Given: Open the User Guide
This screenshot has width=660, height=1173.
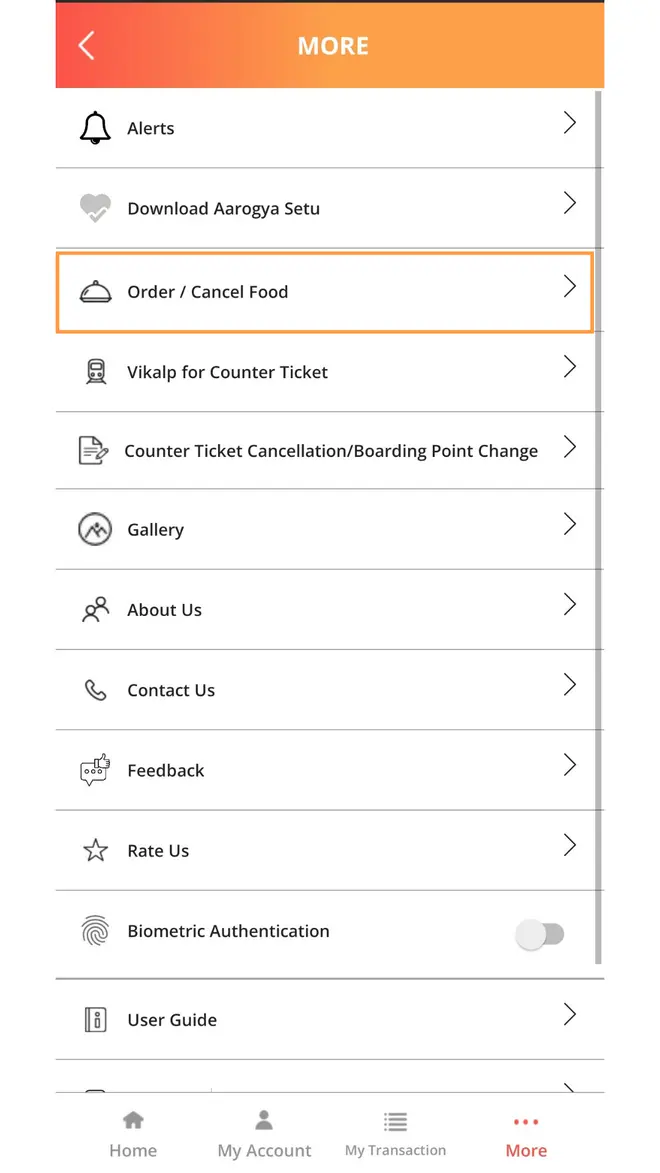Looking at the screenshot, I should coord(329,1019).
